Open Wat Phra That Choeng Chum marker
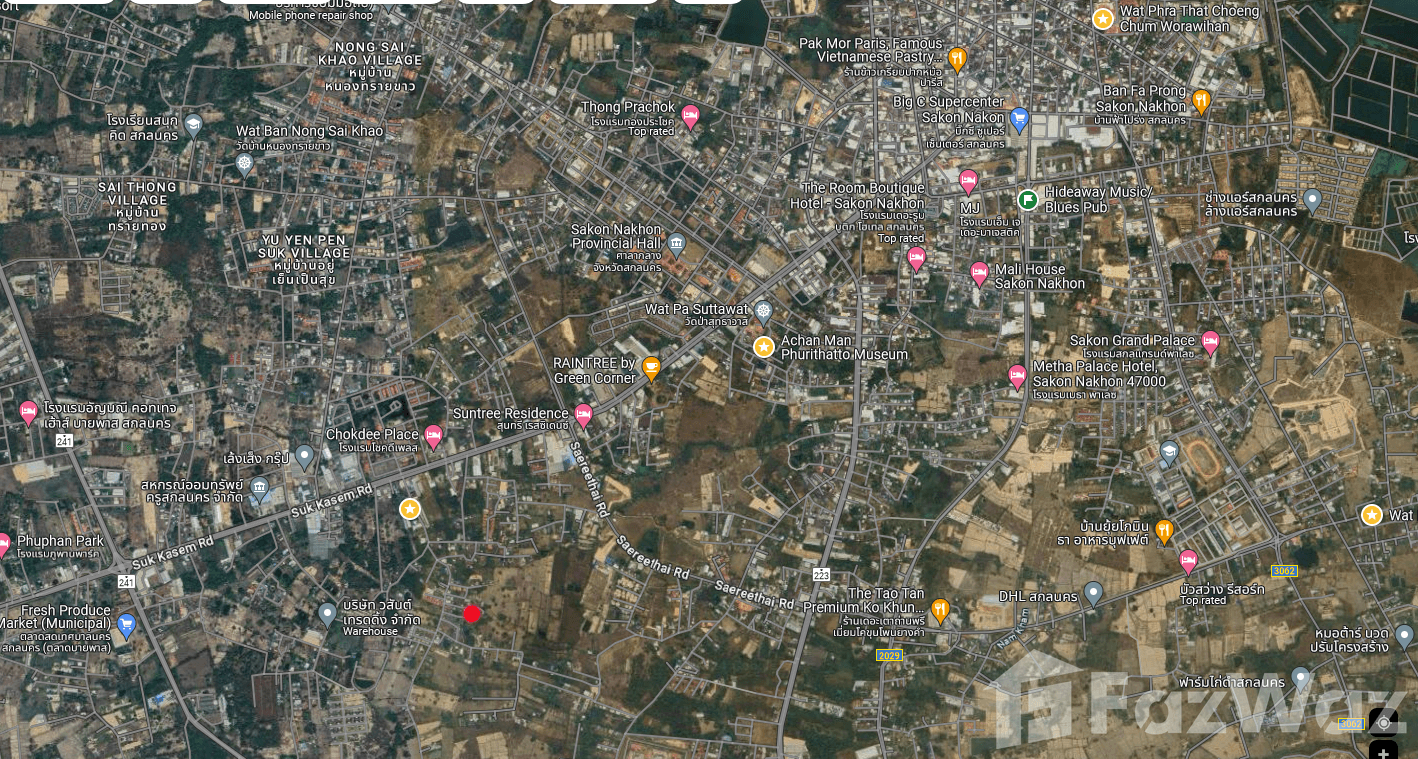The height and width of the screenshot is (759, 1418). click(x=1103, y=18)
